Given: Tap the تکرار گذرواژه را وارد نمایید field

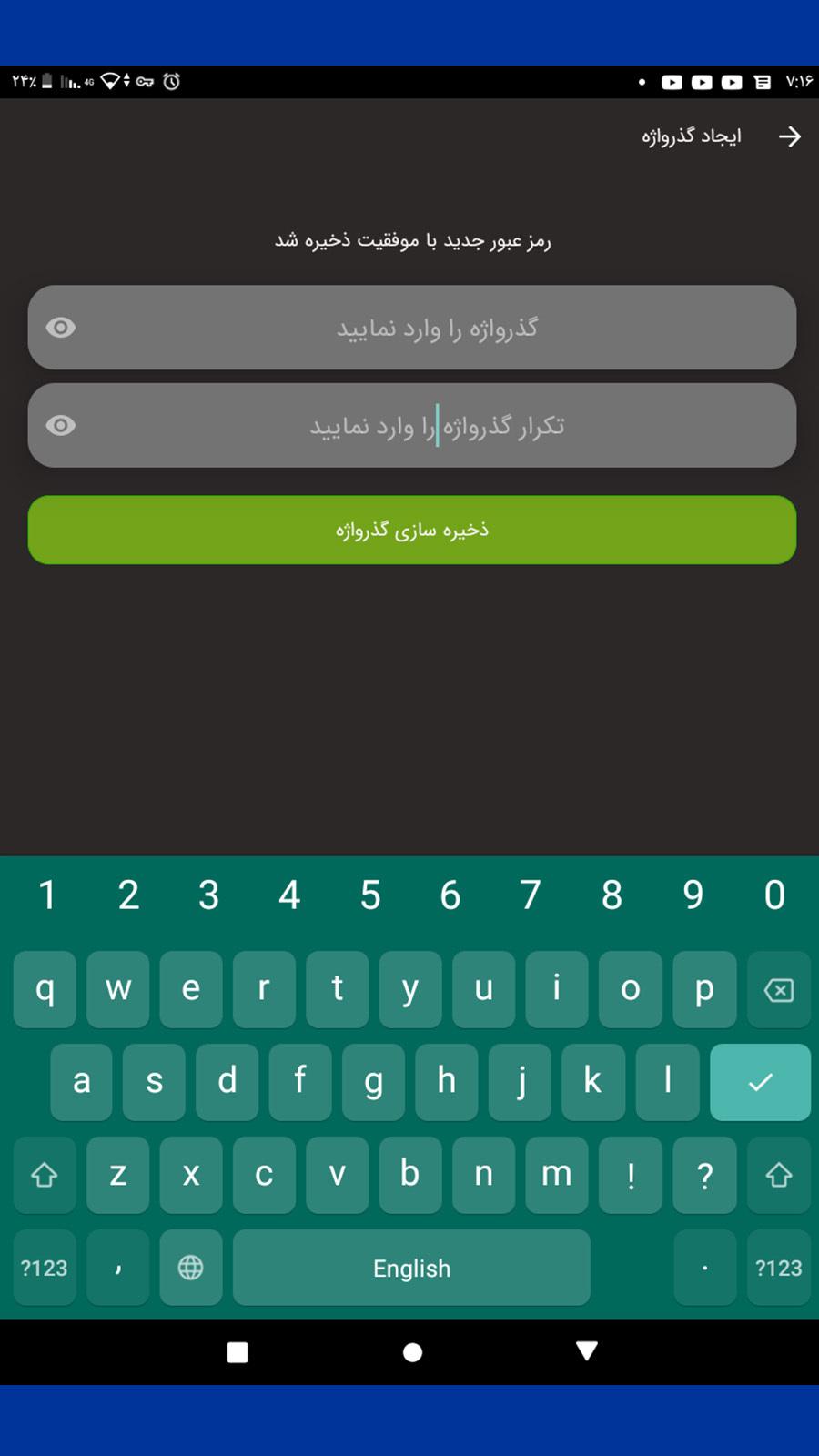Looking at the screenshot, I should [x=412, y=426].
